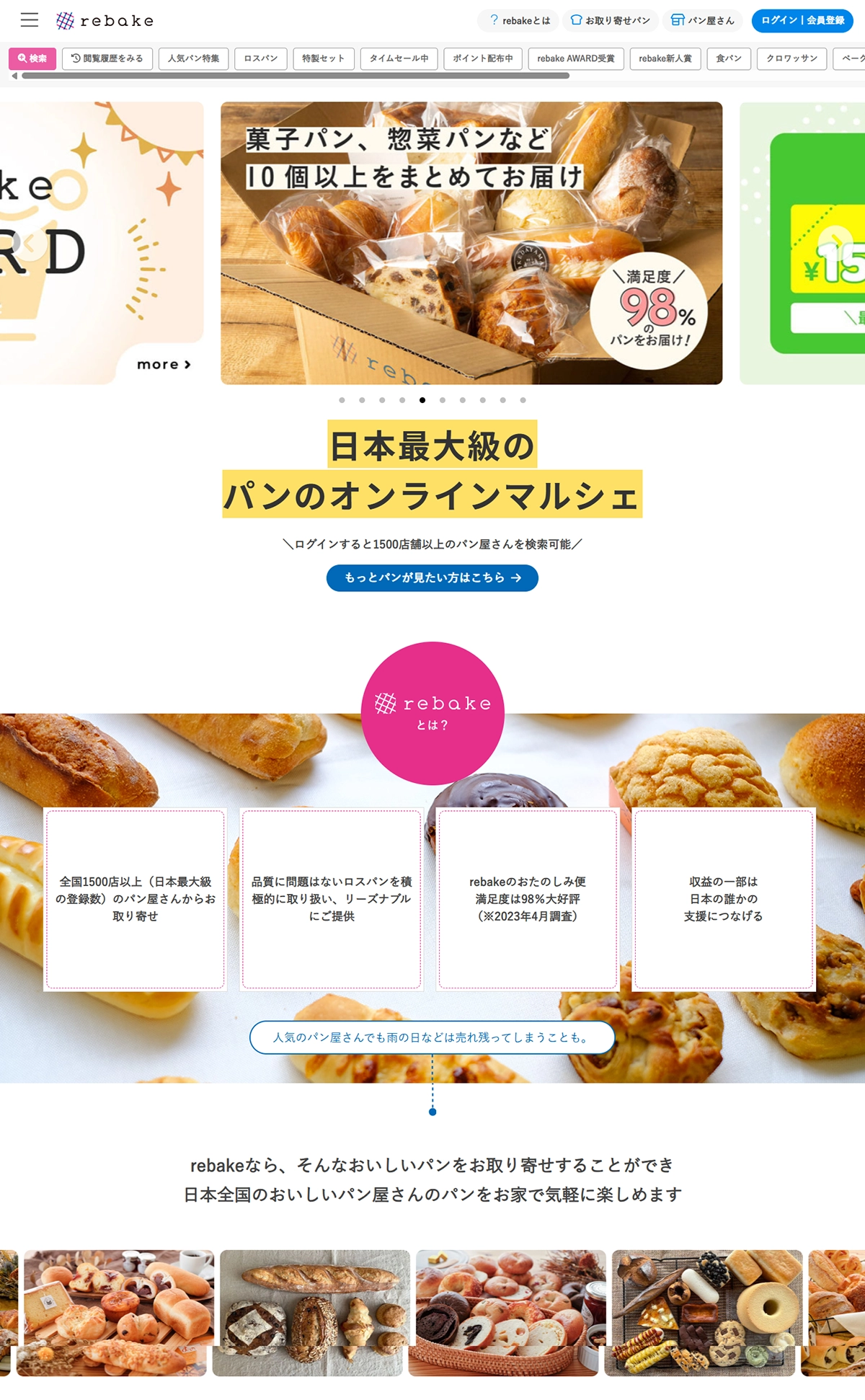Tap the pink 検索 chip
This screenshot has height=1400, width=865.
point(32,58)
